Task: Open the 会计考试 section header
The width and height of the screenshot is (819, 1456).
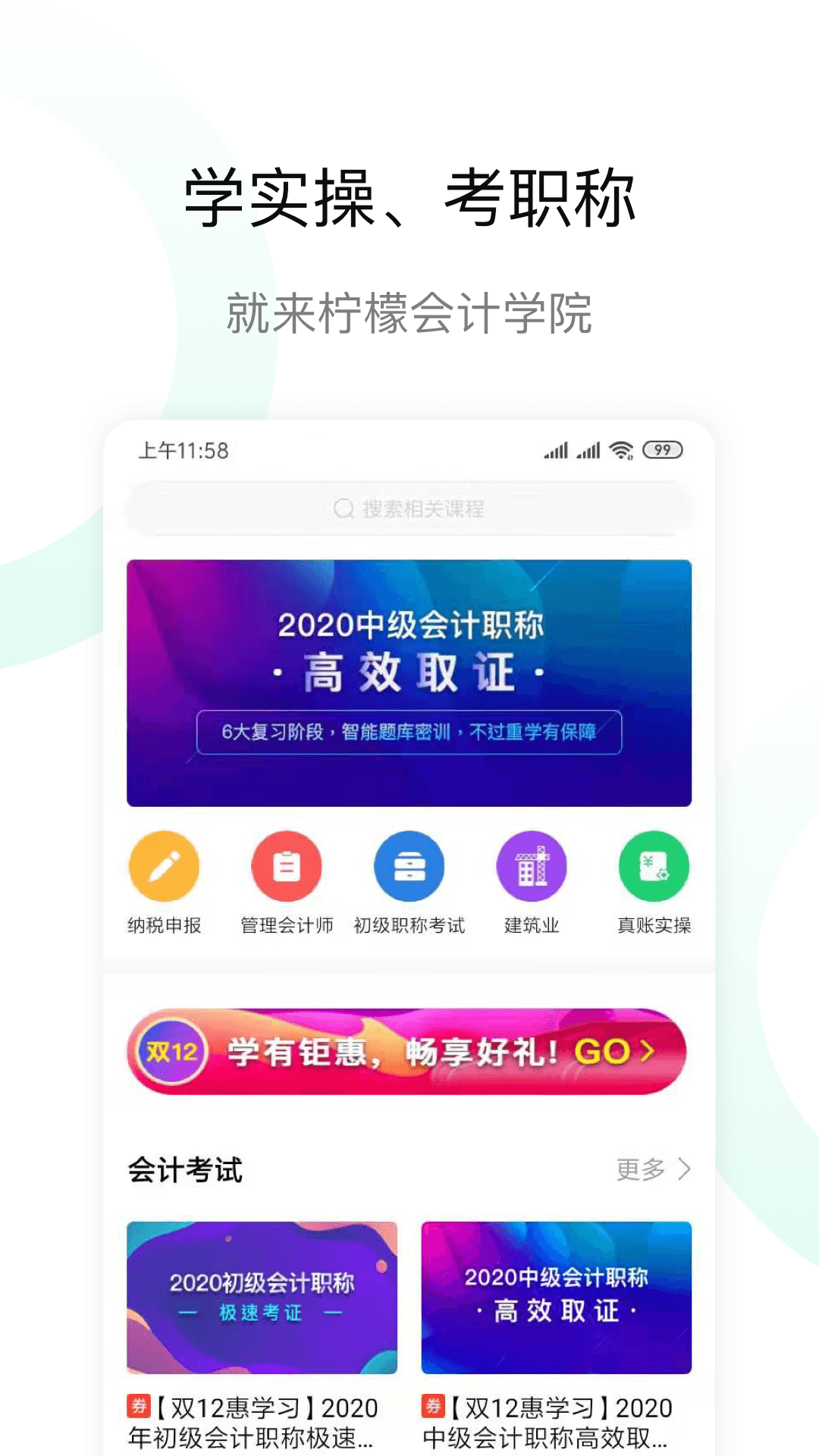Action: click(x=184, y=1170)
